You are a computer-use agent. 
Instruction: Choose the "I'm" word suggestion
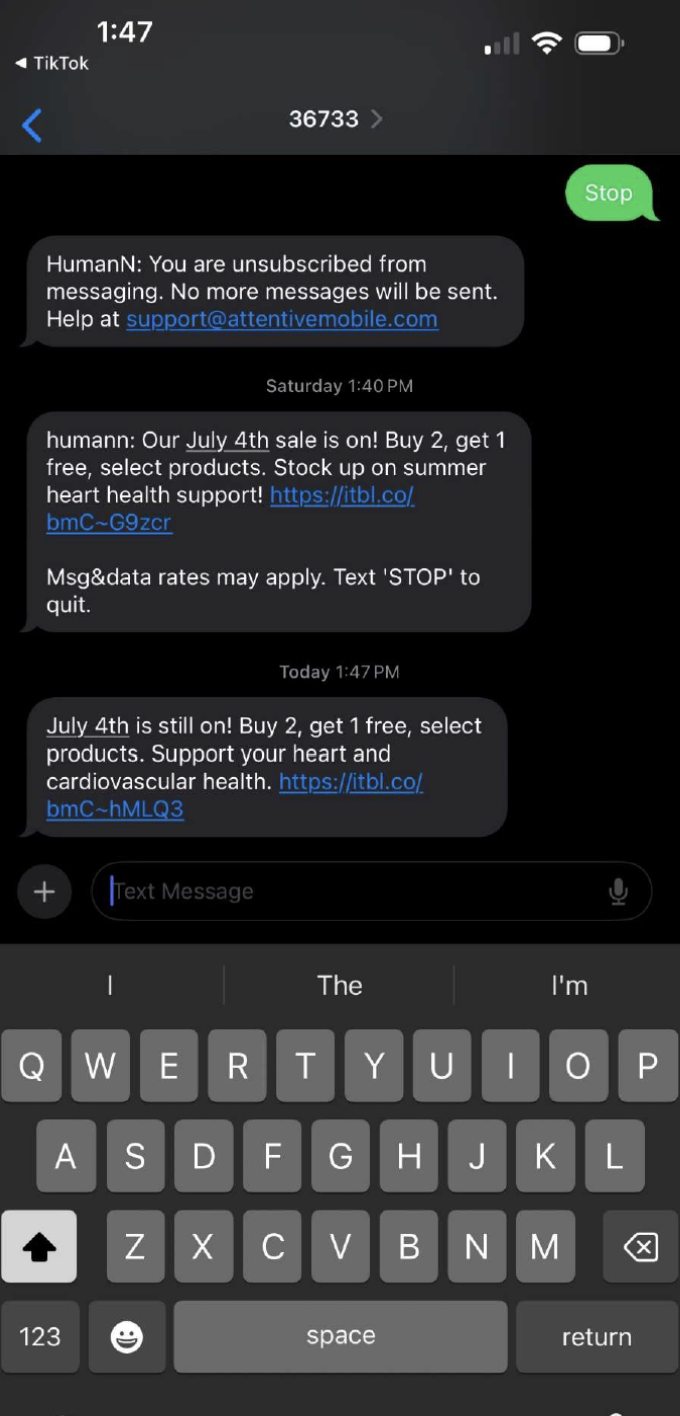point(568,985)
